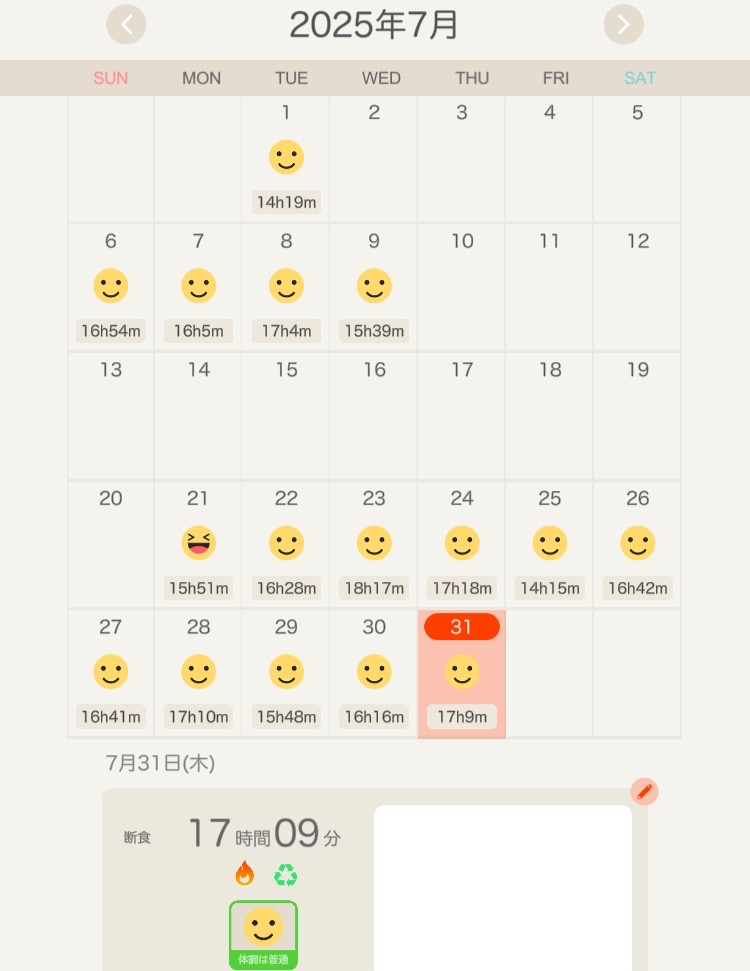This screenshot has width=750, height=971.
Task: Tap the highlighted July 31 cell
Action: tap(461, 673)
